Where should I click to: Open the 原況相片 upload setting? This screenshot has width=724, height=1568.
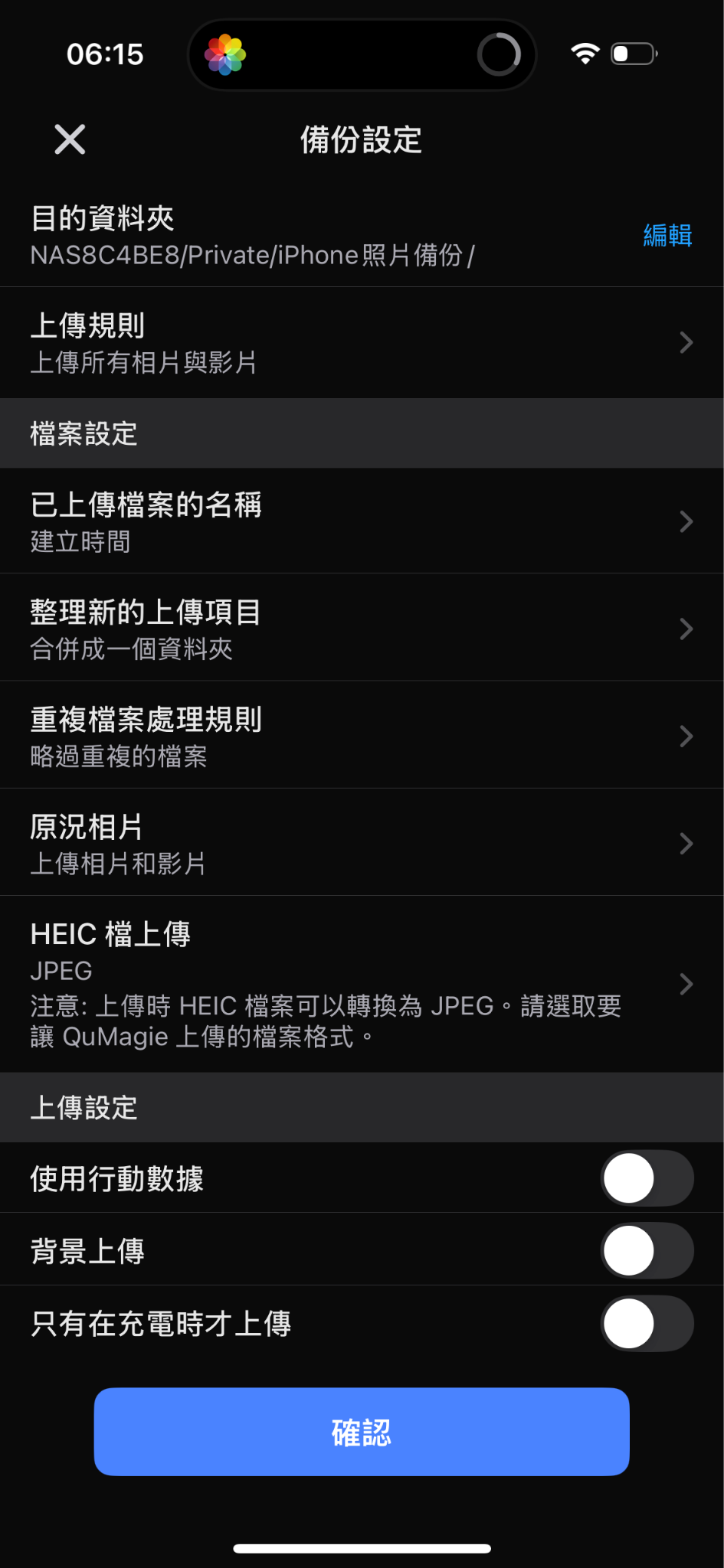coord(362,843)
